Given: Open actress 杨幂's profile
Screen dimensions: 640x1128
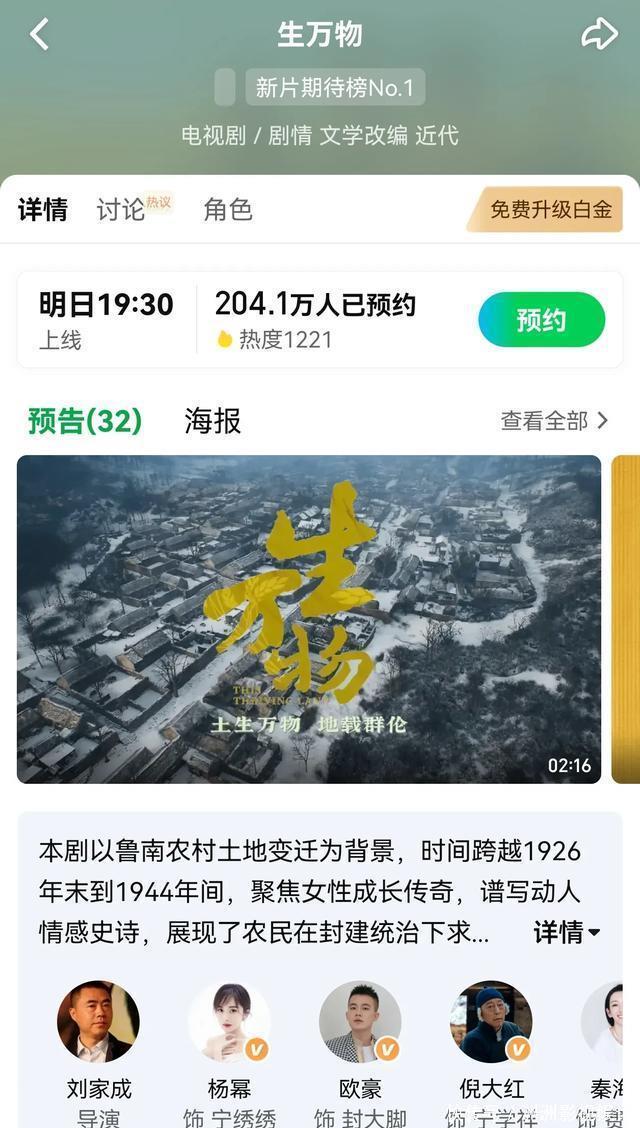Looking at the screenshot, I should 229,1022.
